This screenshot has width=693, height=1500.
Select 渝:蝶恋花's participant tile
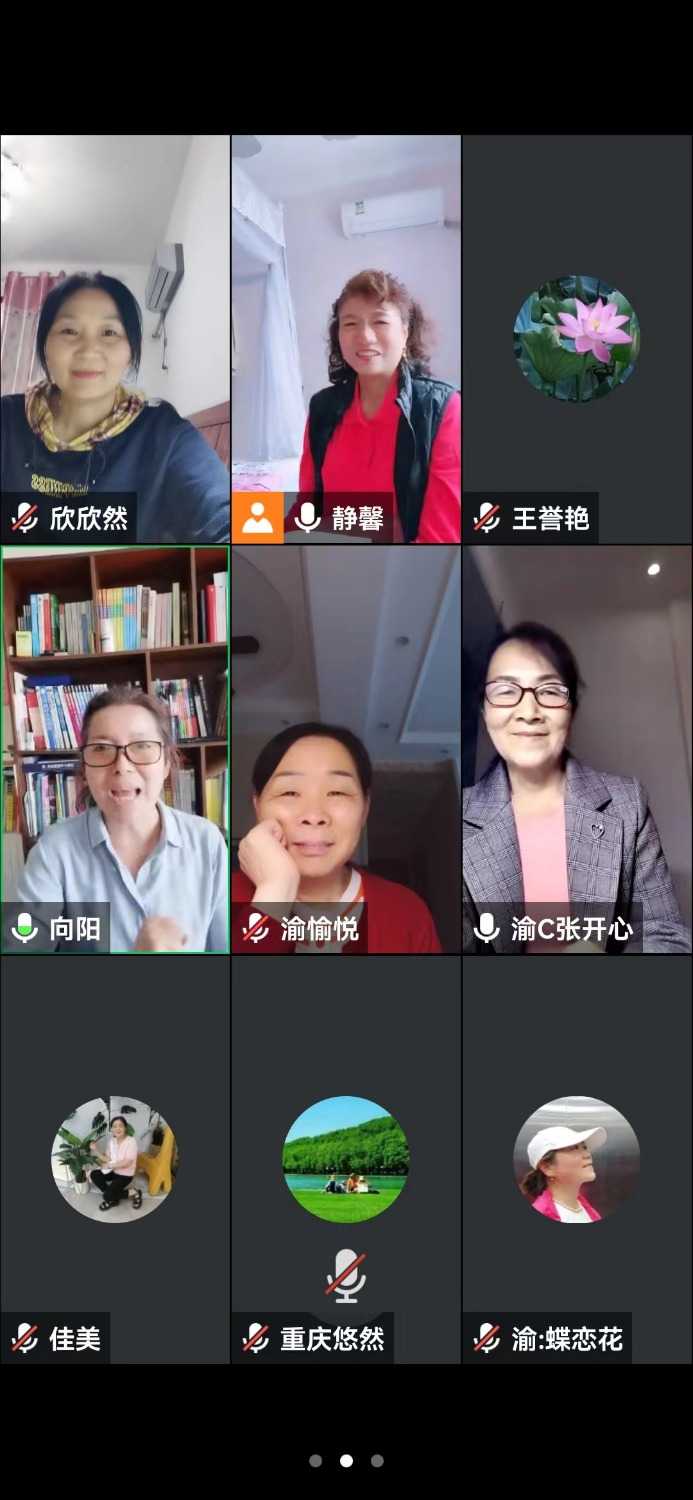coord(577,1159)
